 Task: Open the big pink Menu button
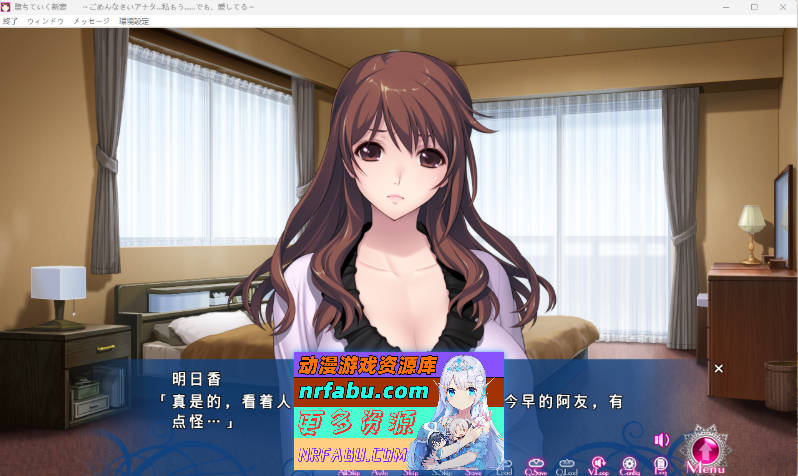click(x=706, y=450)
